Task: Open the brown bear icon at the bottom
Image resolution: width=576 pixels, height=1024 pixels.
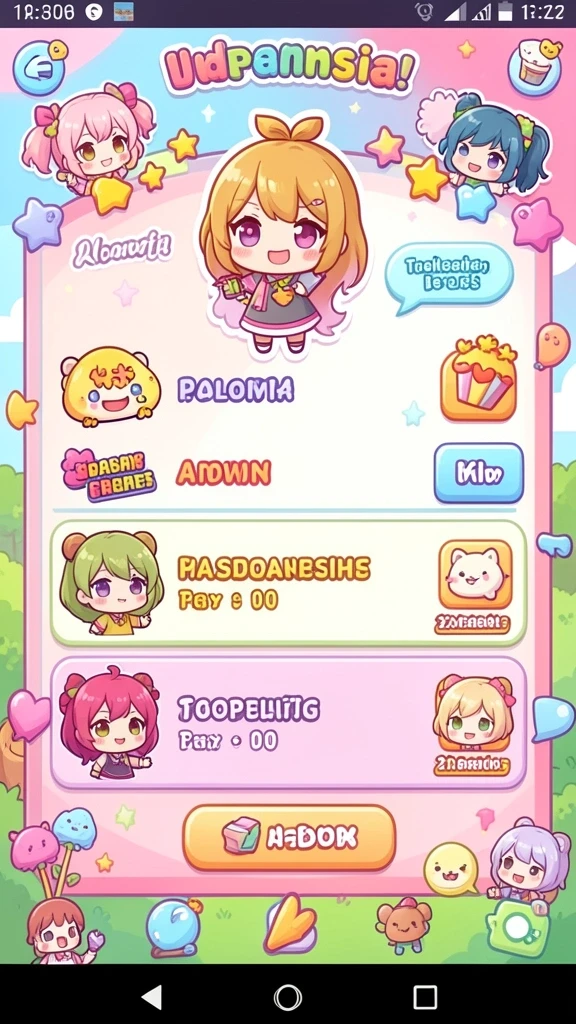Action: (x=404, y=925)
